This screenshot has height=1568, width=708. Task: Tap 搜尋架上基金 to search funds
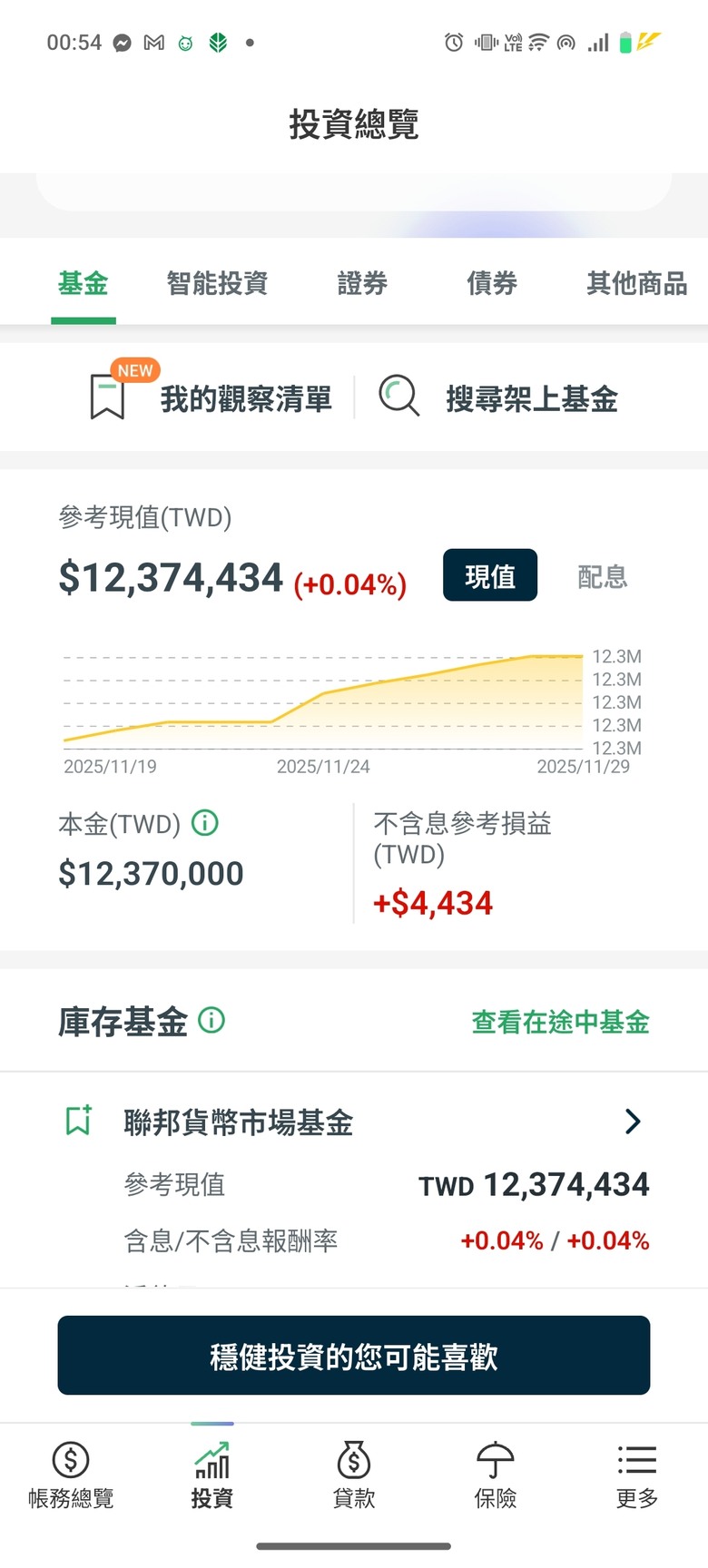[x=498, y=397]
